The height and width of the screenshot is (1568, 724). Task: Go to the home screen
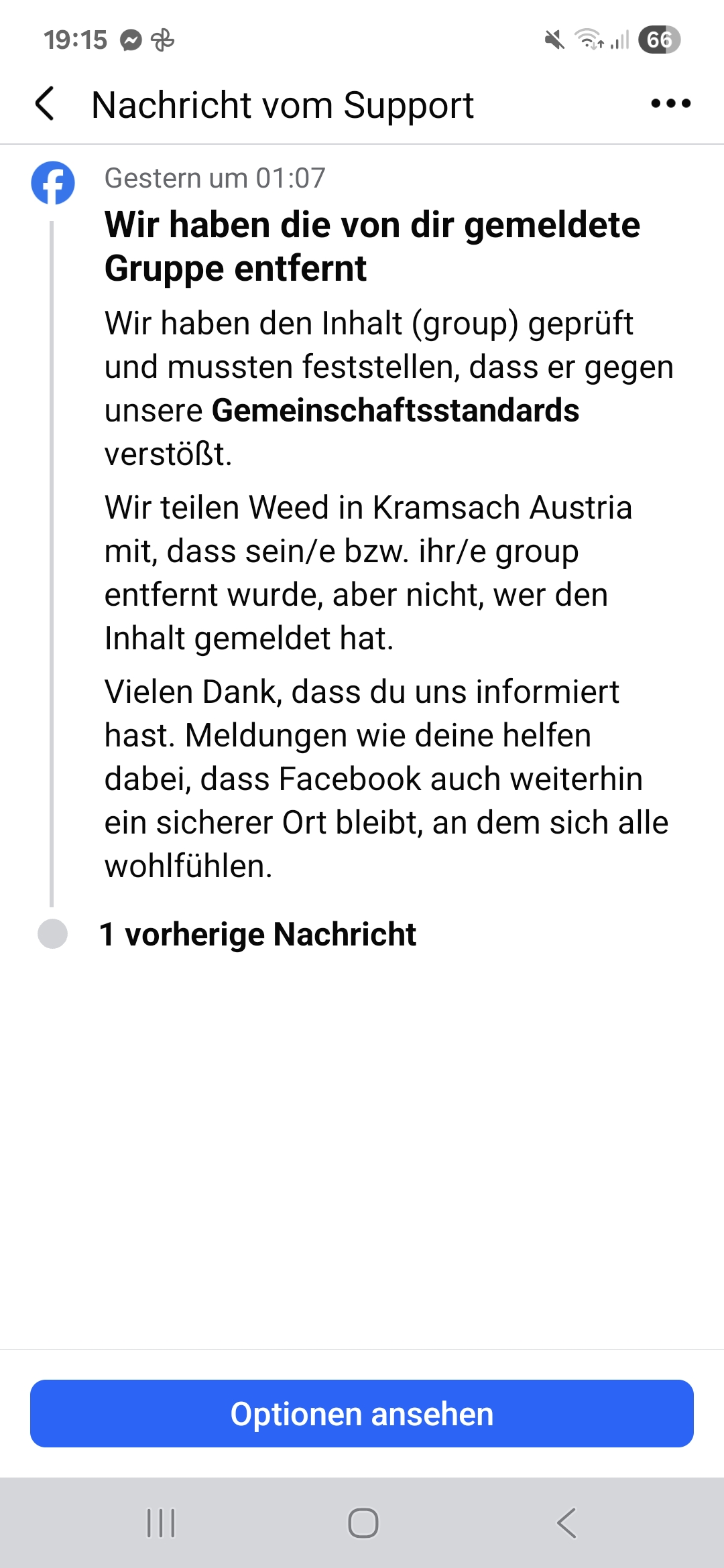pyautogui.click(x=363, y=1522)
